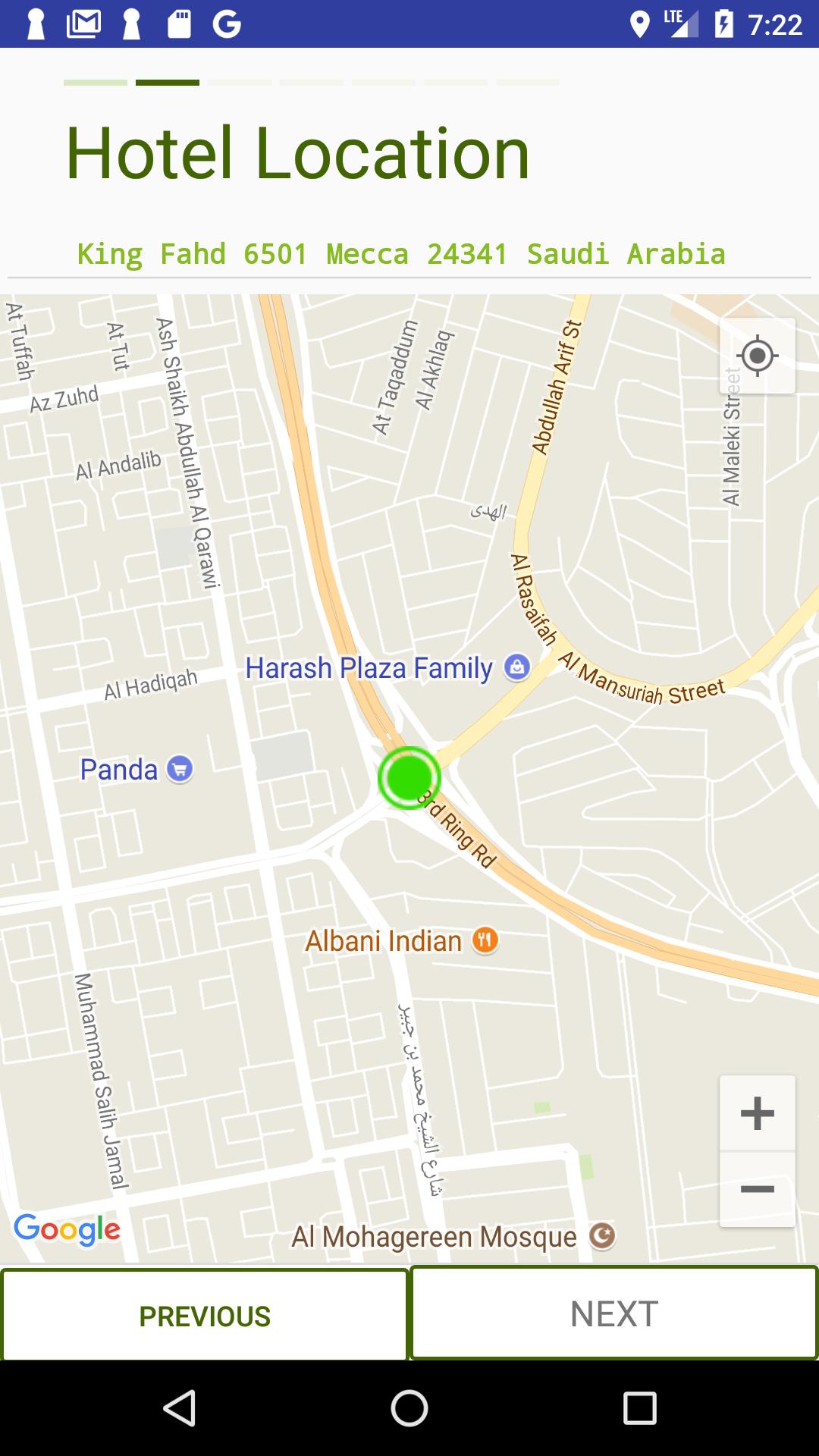Open Albani Indian restaurant on the map

[x=485, y=941]
